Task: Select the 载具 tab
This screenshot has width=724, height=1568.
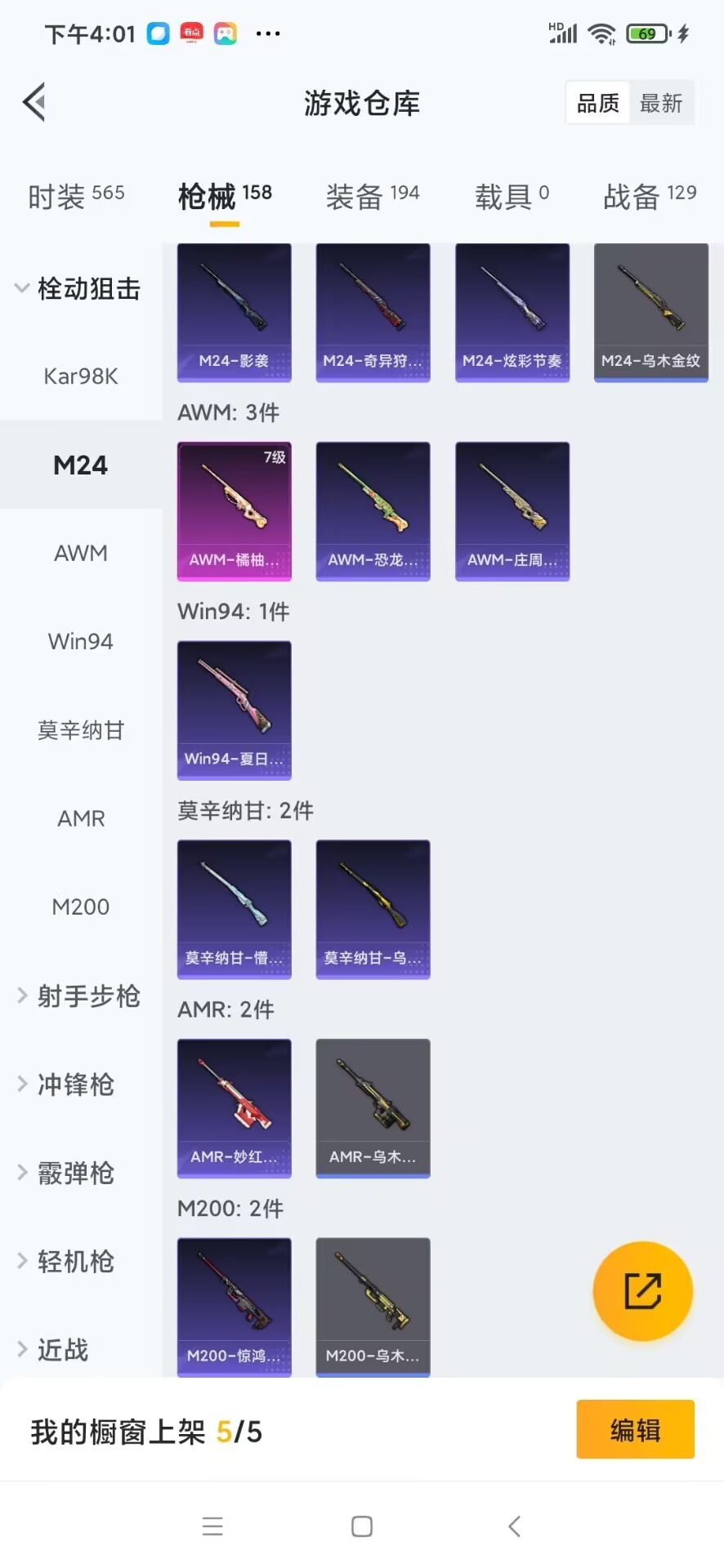Action: (x=512, y=196)
